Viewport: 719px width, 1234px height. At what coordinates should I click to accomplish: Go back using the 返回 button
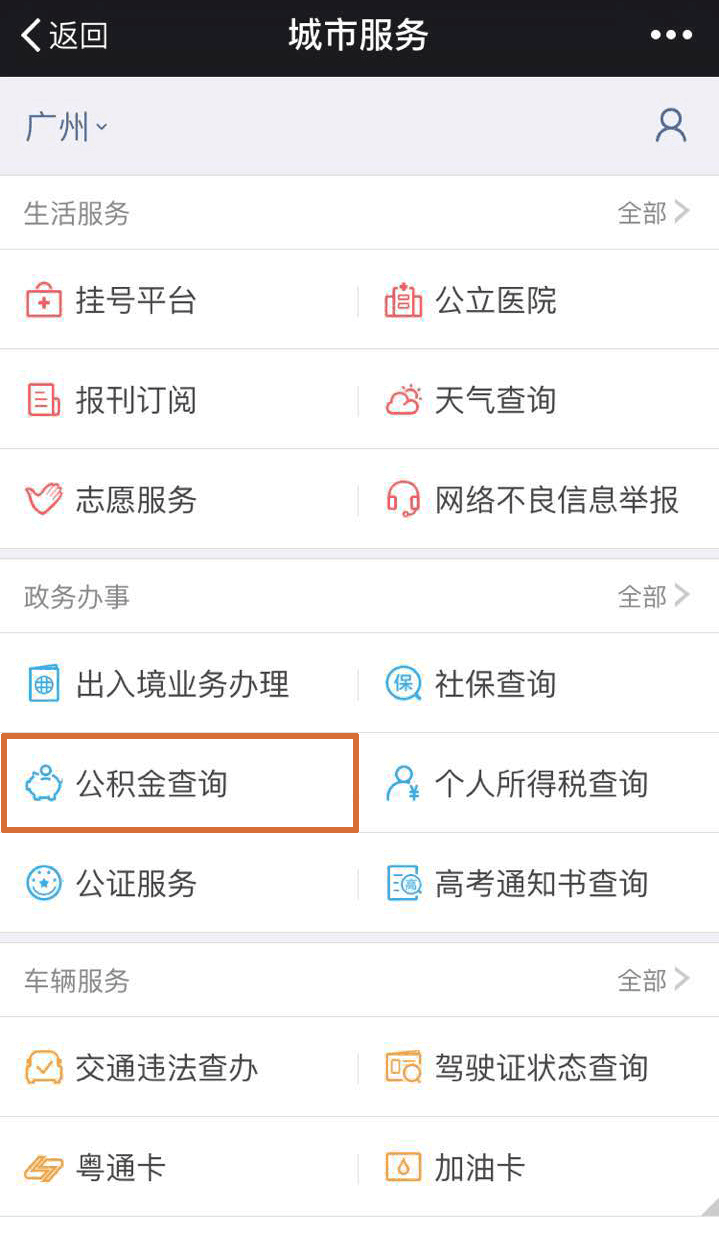tap(64, 36)
